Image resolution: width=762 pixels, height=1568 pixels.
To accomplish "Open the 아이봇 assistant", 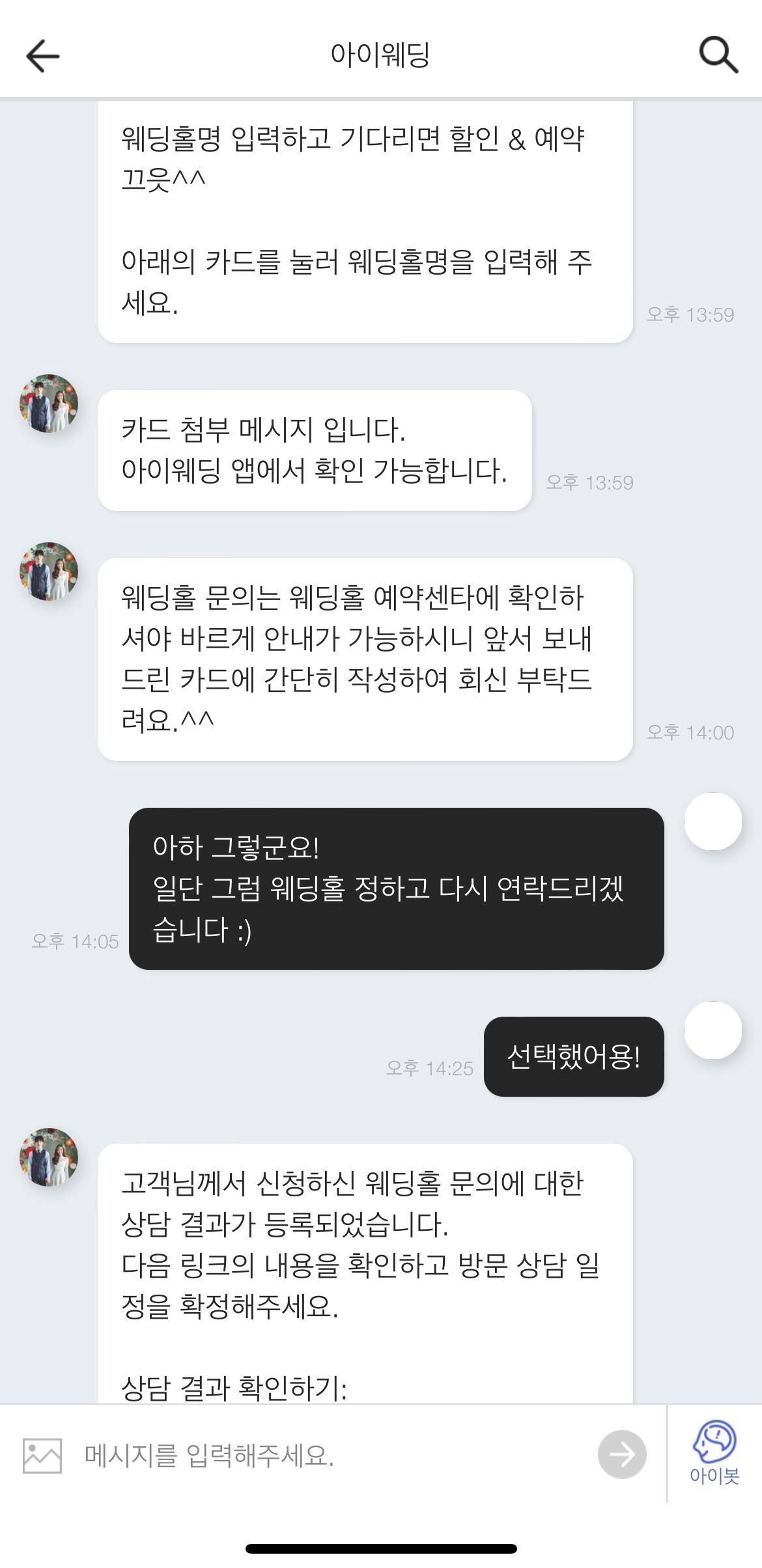I will (x=714, y=1452).
